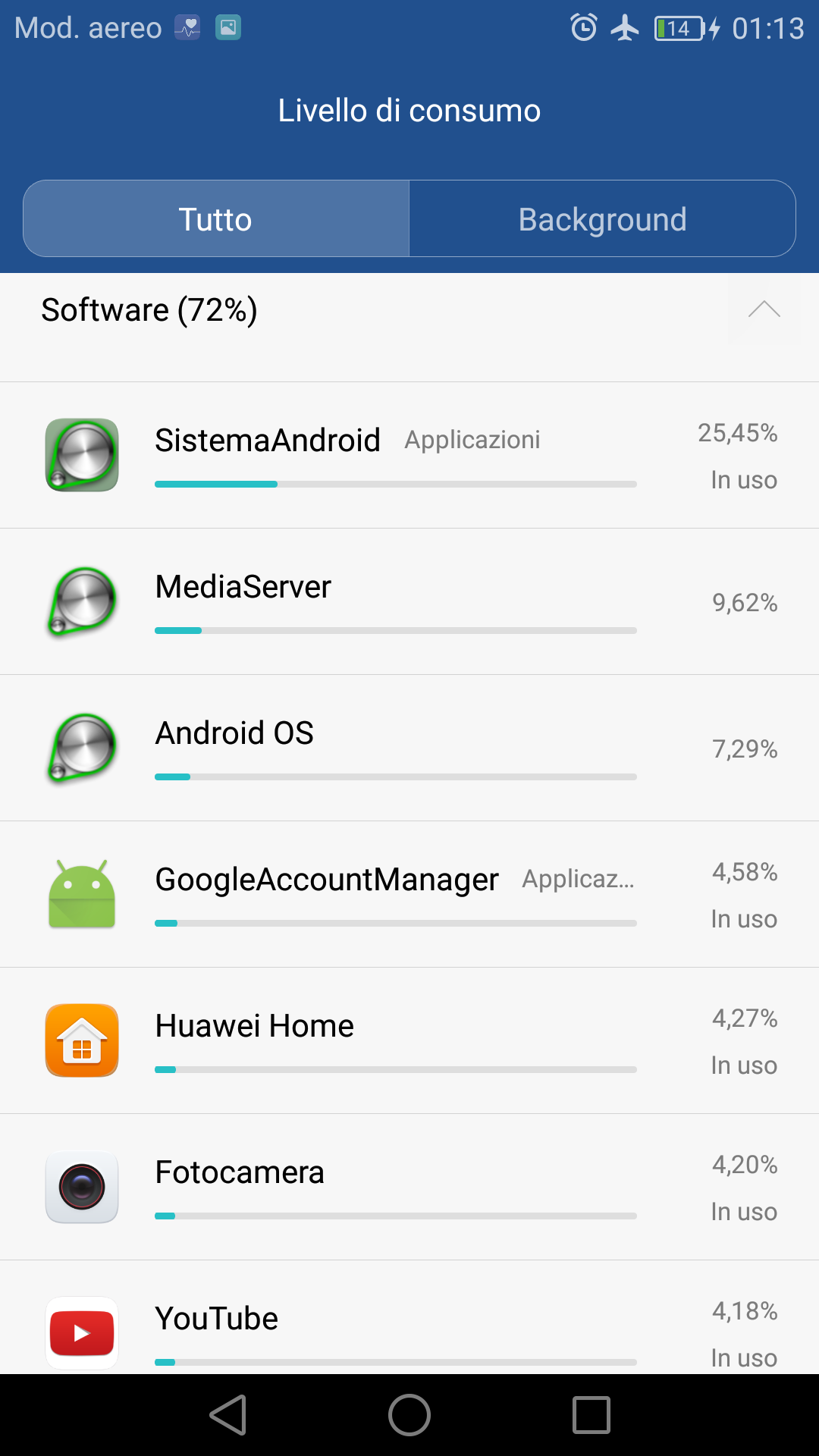Open SistemaAndroid consumption details
The height and width of the screenshot is (1456, 819).
coord(409,455)
